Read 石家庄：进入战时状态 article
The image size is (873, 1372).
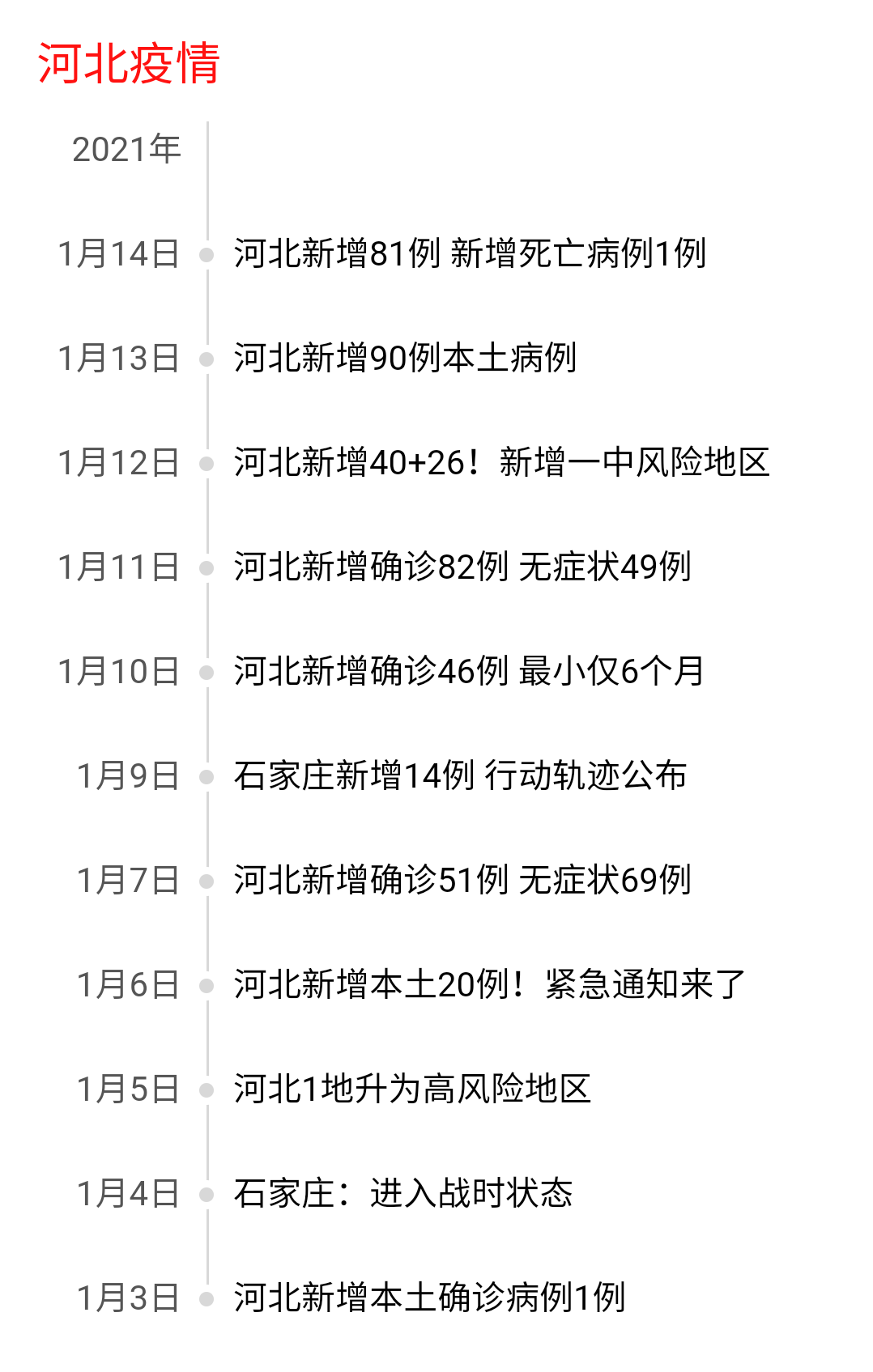402,1193
